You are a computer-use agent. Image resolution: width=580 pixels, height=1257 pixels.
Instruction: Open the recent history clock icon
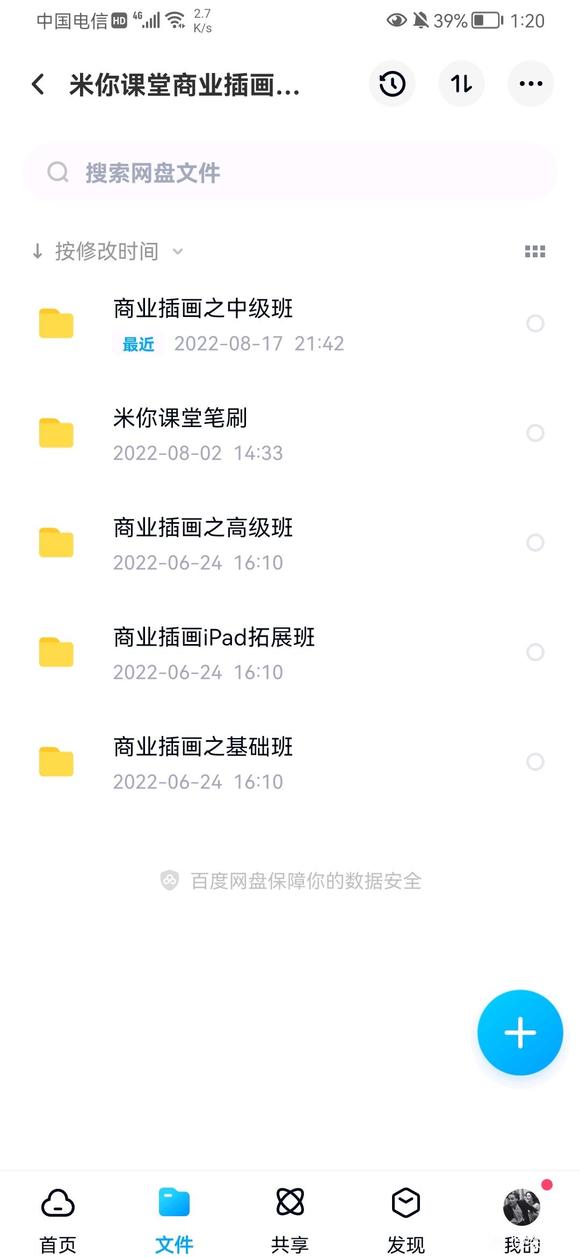392,84
